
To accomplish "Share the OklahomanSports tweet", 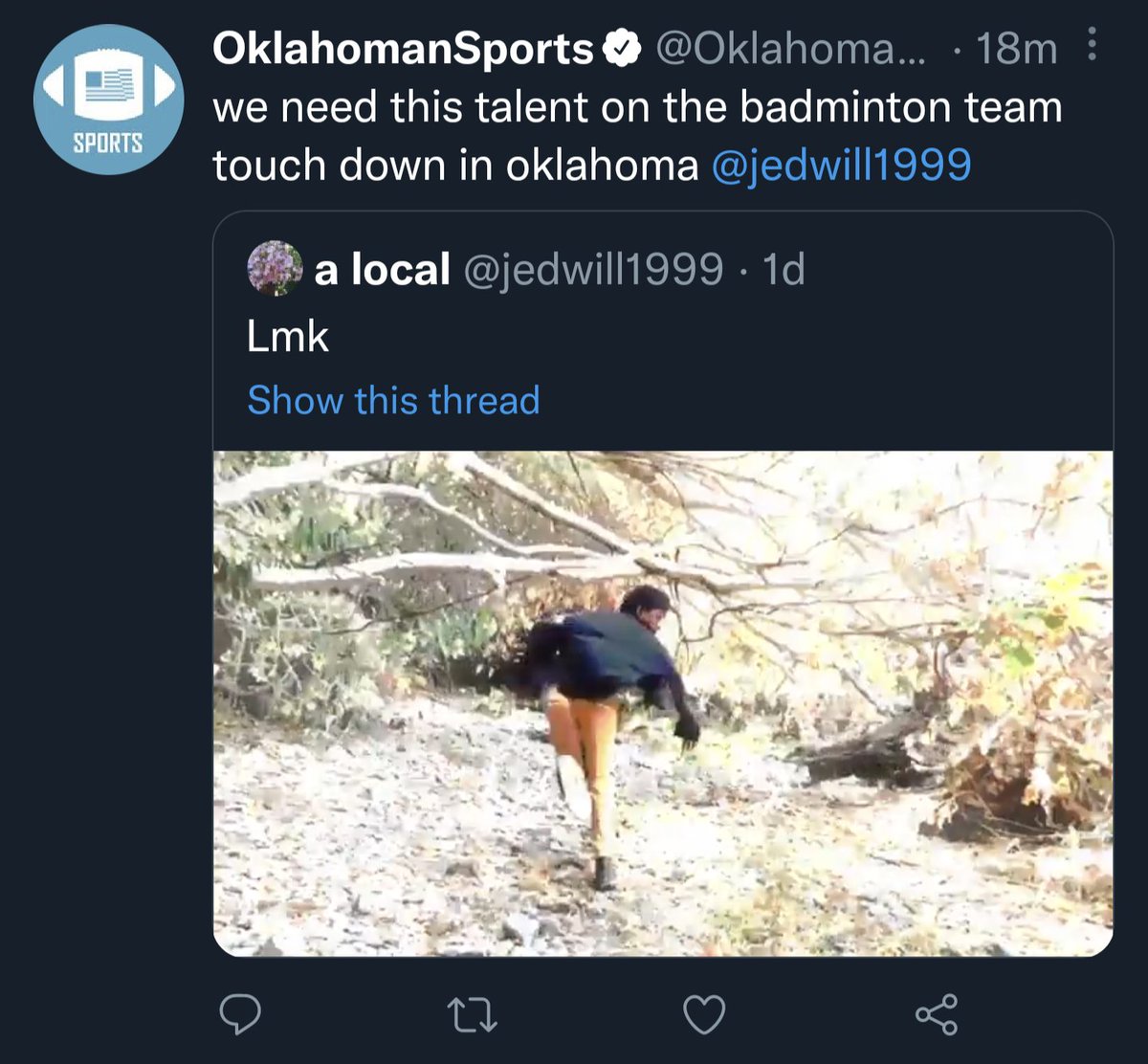I will pos(937,1014).
